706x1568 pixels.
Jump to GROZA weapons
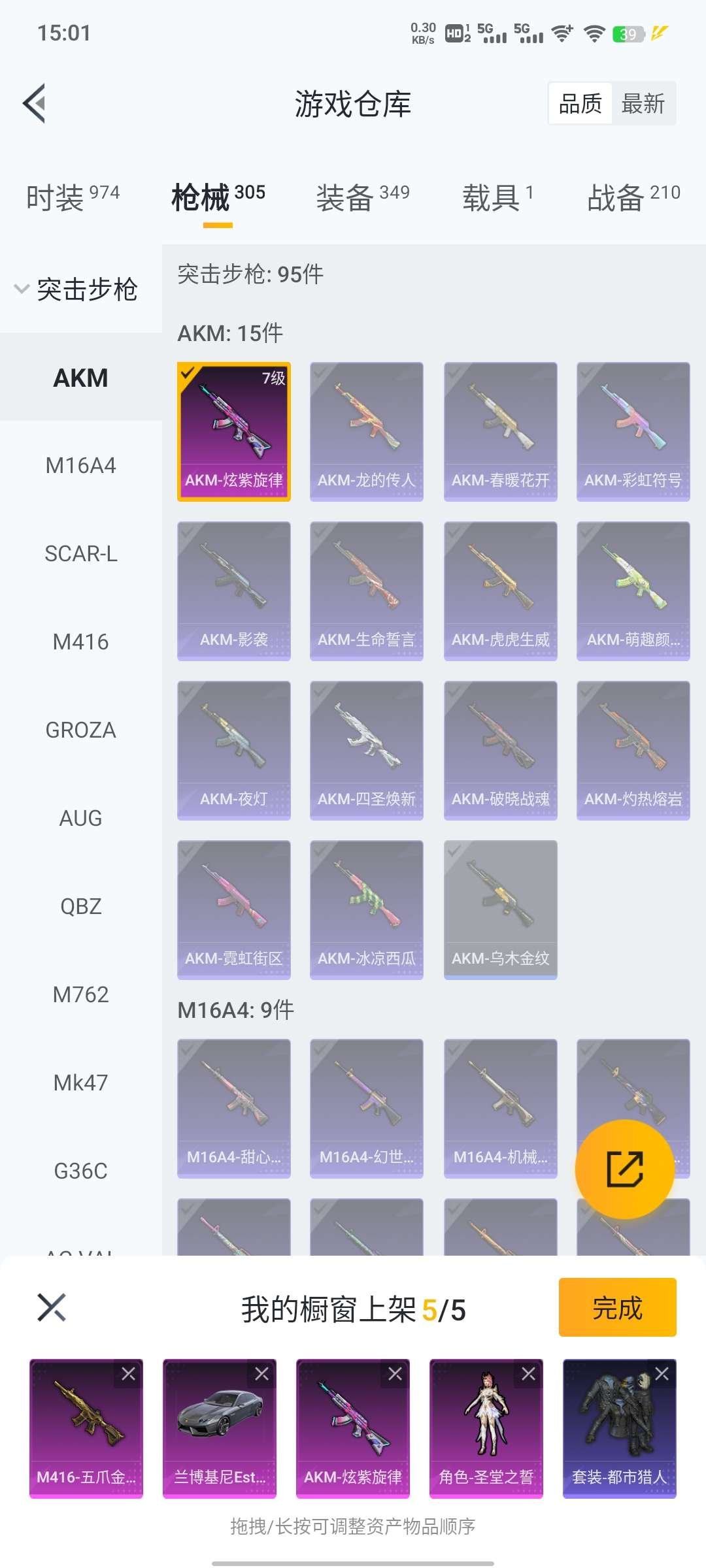[80, 730]
